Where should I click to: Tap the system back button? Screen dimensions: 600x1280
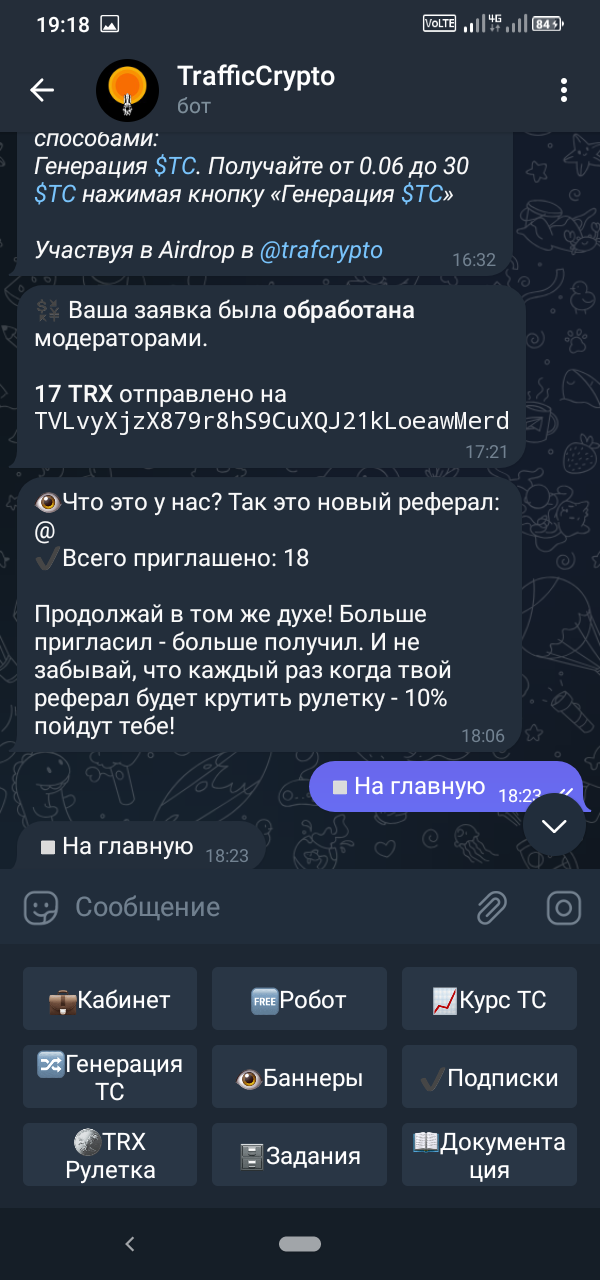pos(129,1243)
